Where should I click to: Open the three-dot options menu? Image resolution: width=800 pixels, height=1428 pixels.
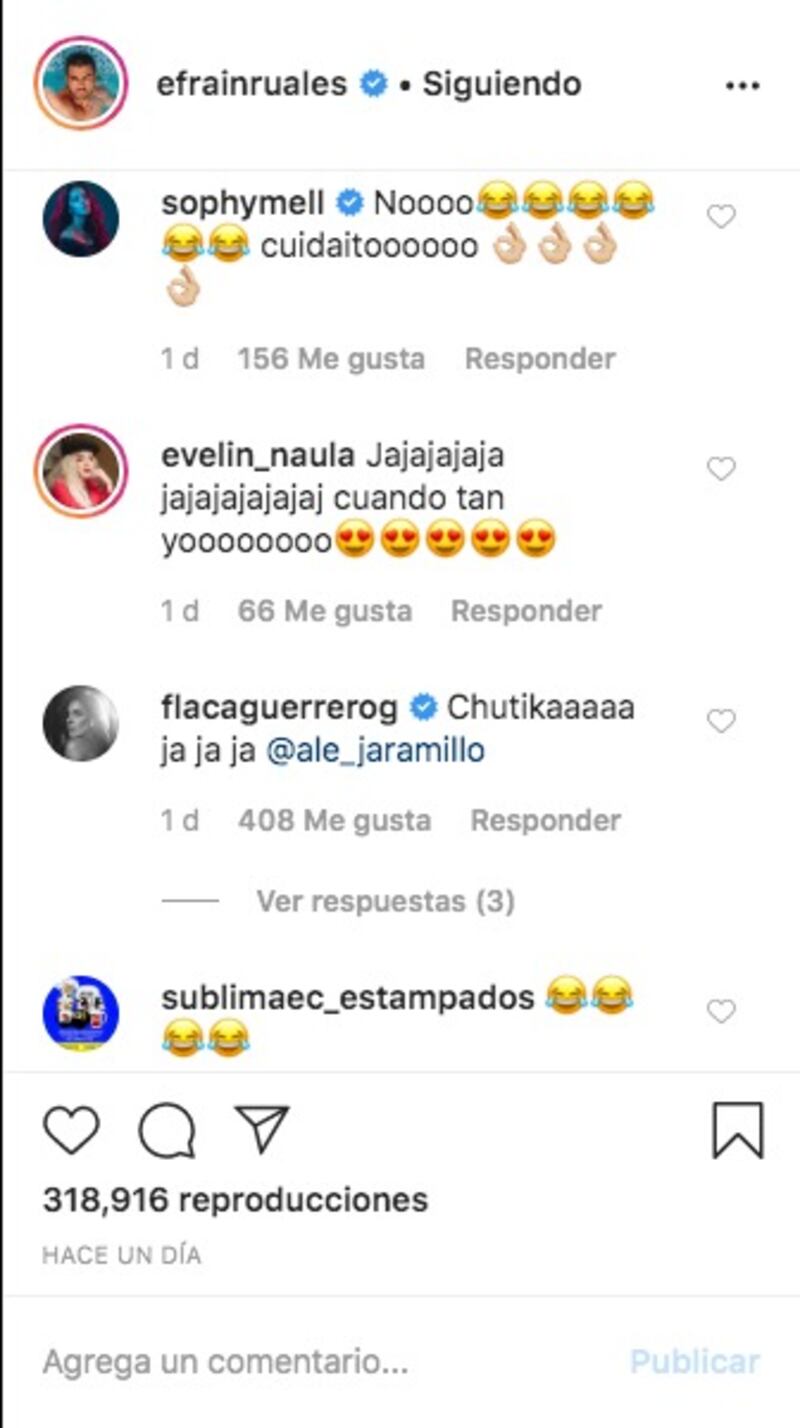(743, 86)
